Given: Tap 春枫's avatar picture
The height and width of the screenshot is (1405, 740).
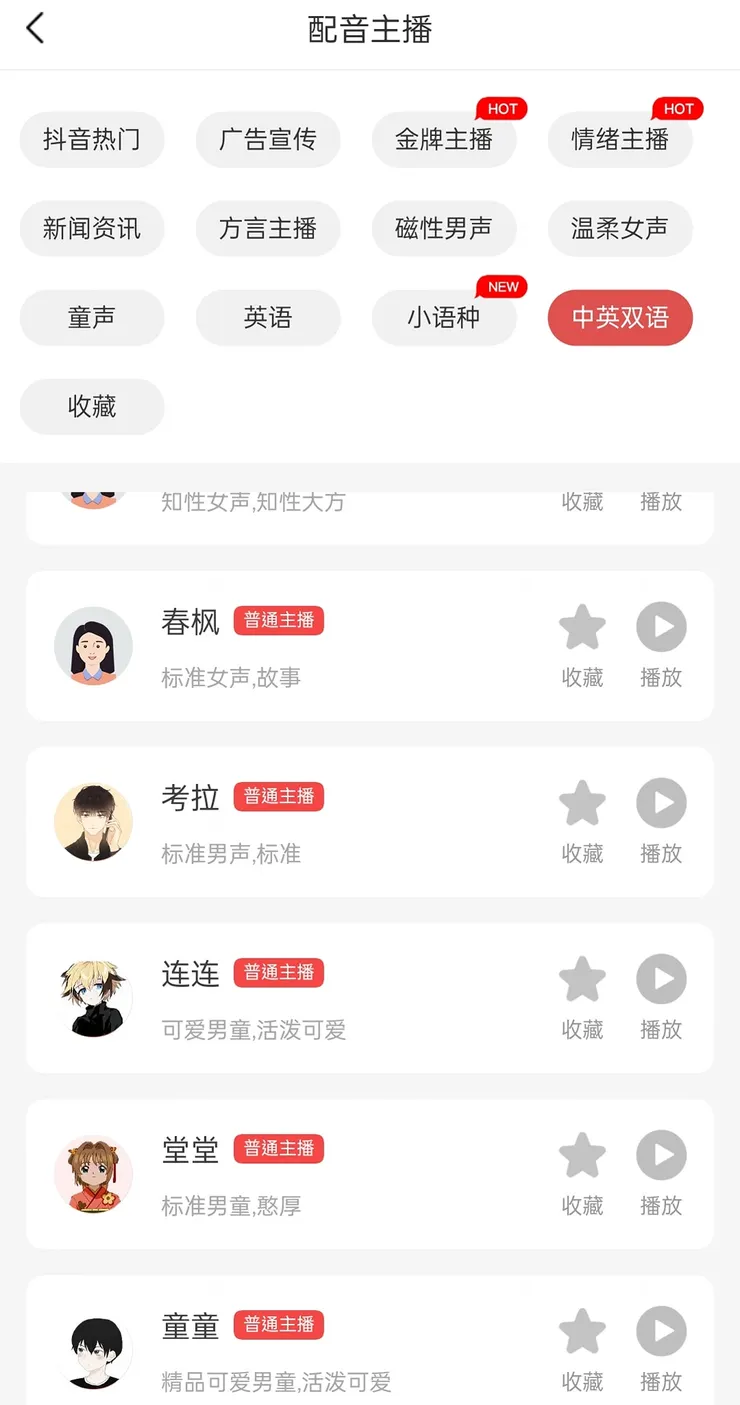Looking at the screenshot, I should (93, 645).
